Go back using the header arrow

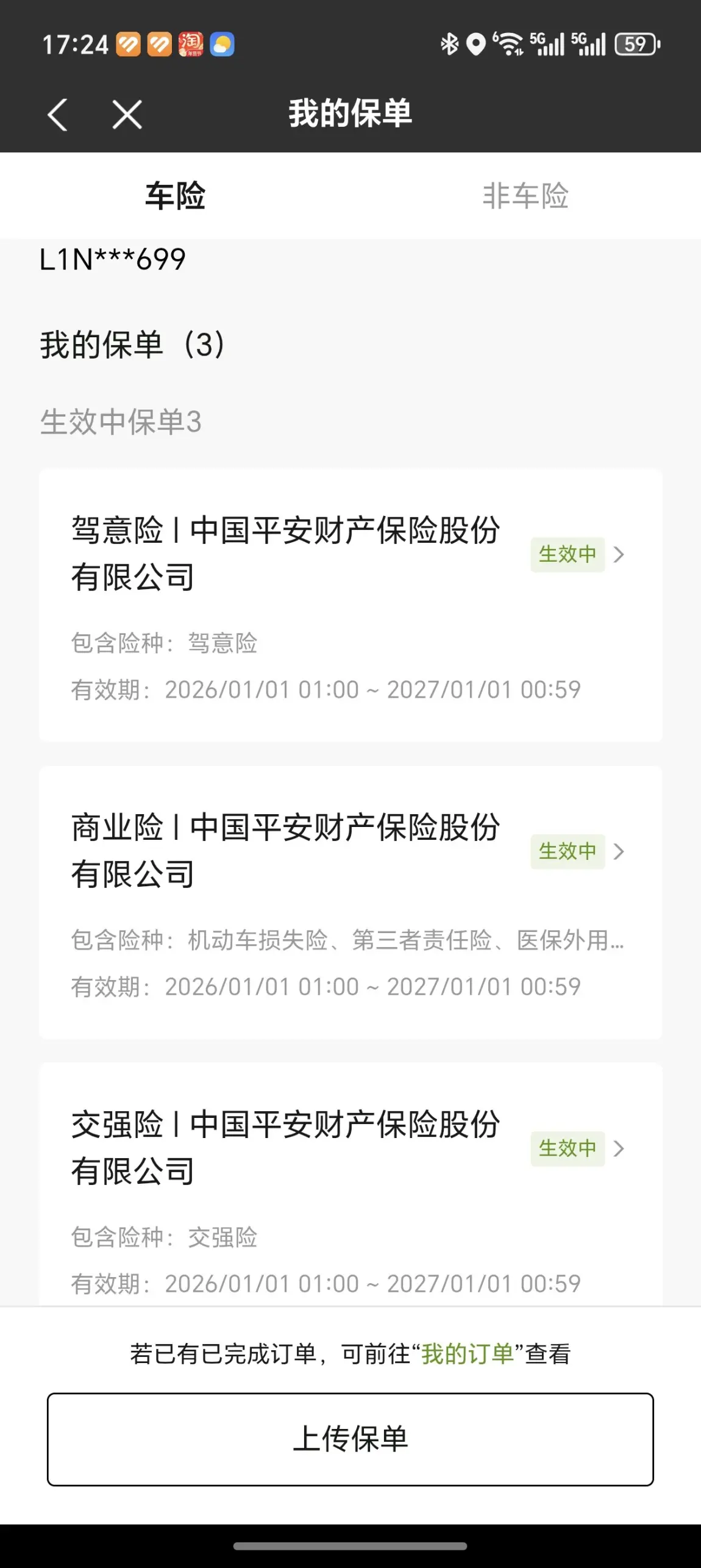point(57,115)
